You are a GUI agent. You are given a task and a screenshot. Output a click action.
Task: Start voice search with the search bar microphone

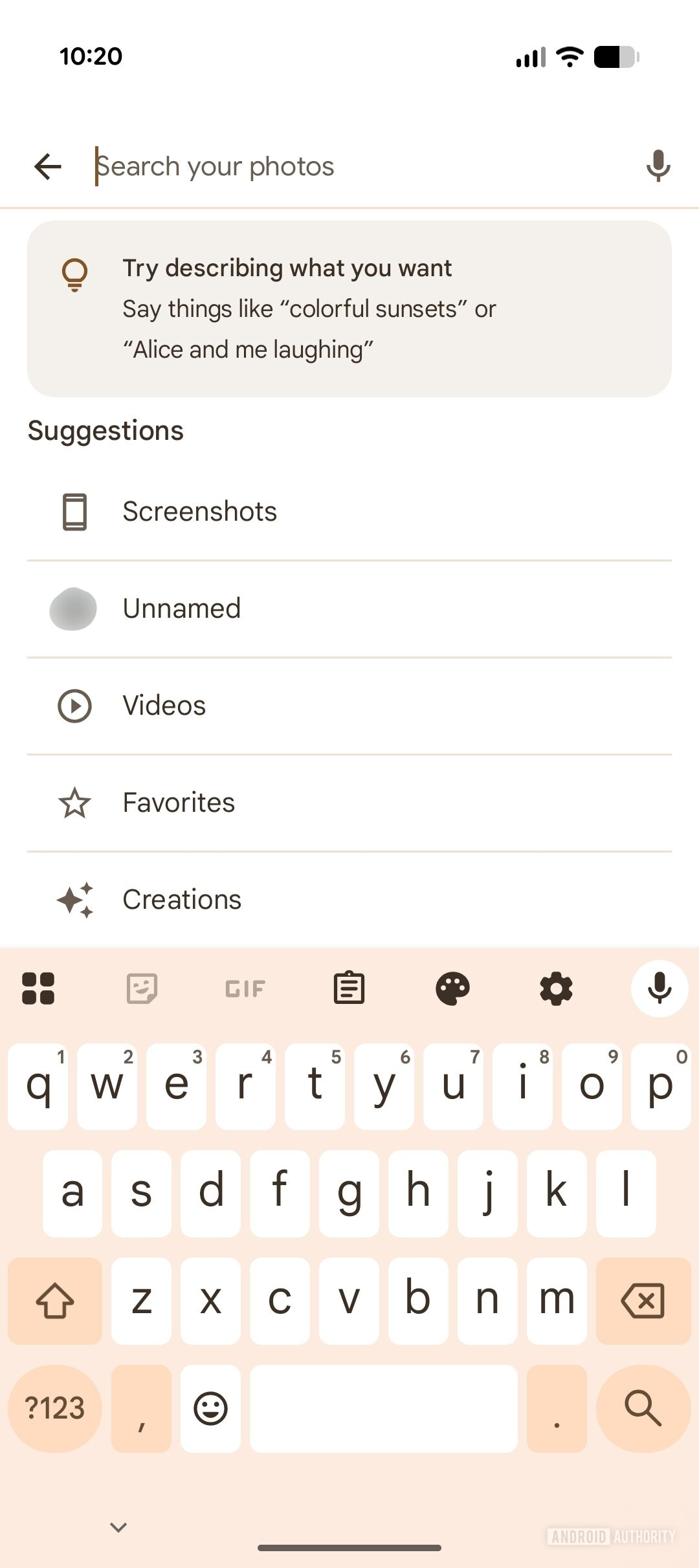click(x=658, y=166)
